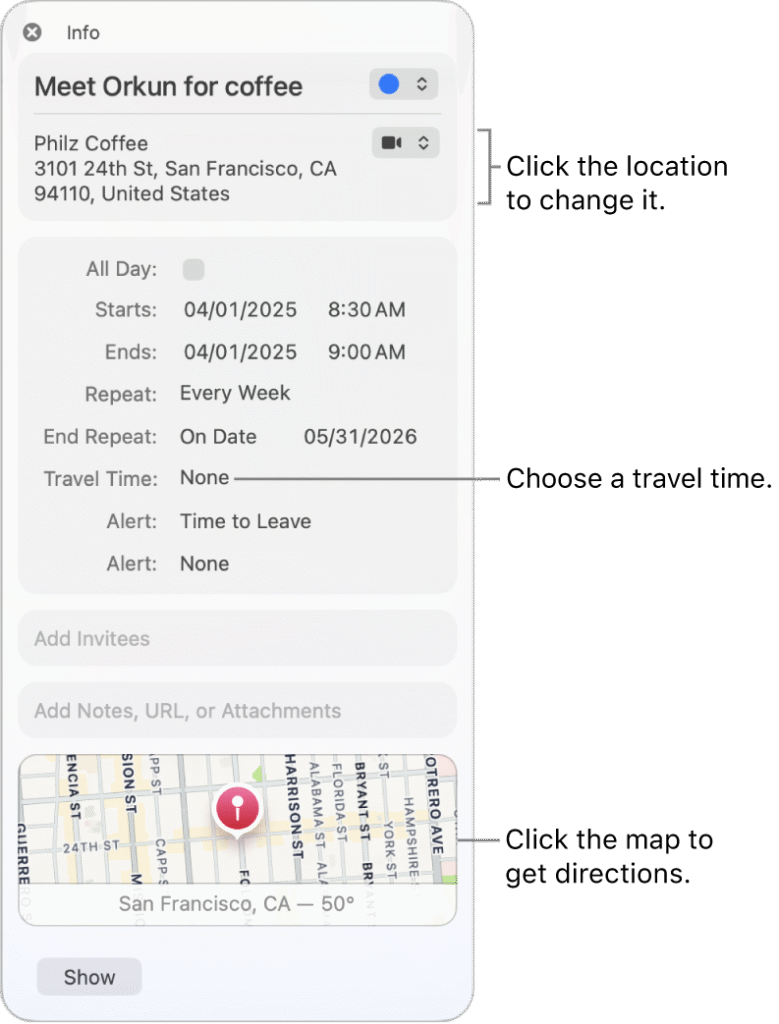Open the Repeat Every Week menu
The image size is (779, 1024).
(235, 393)
